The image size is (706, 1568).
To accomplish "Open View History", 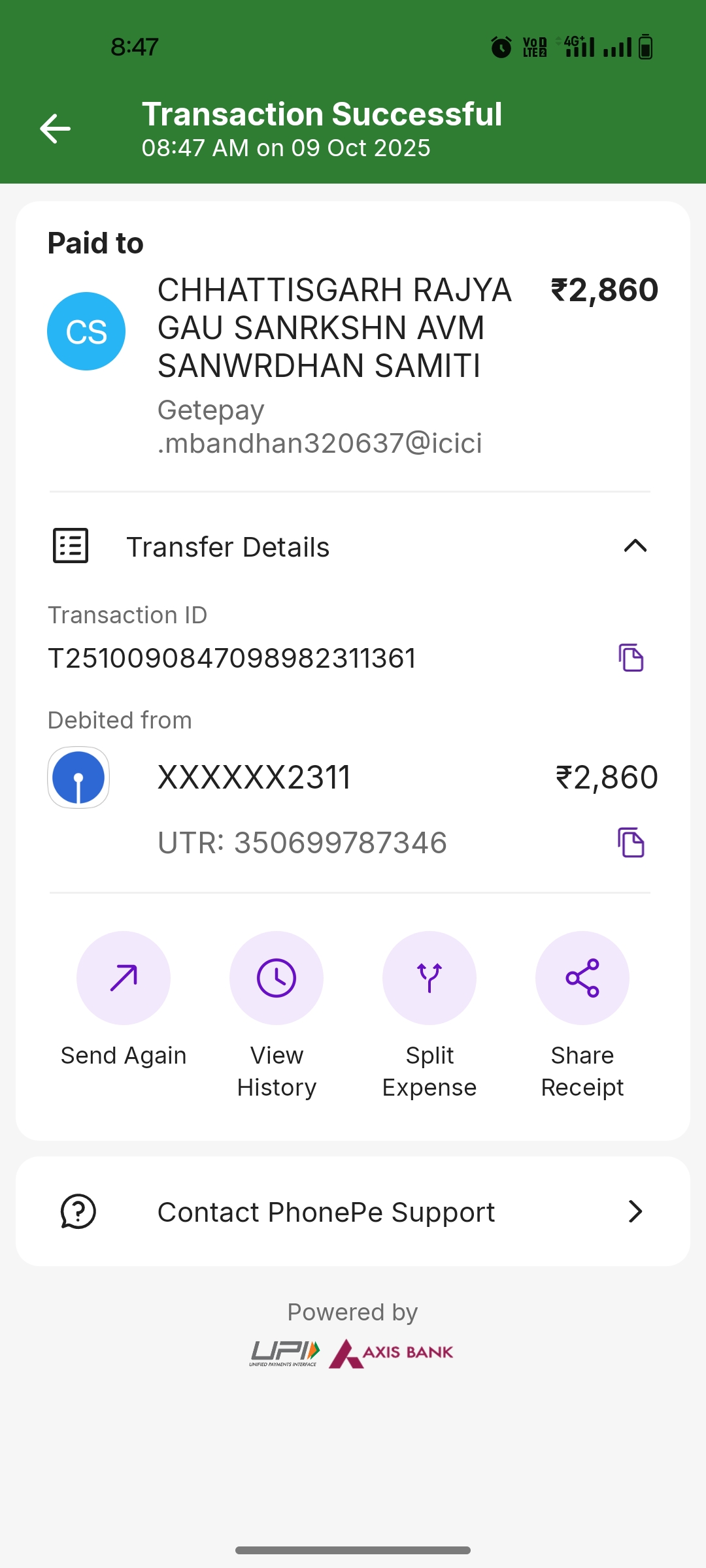I will pyautogui.click(x=277, y=978).
